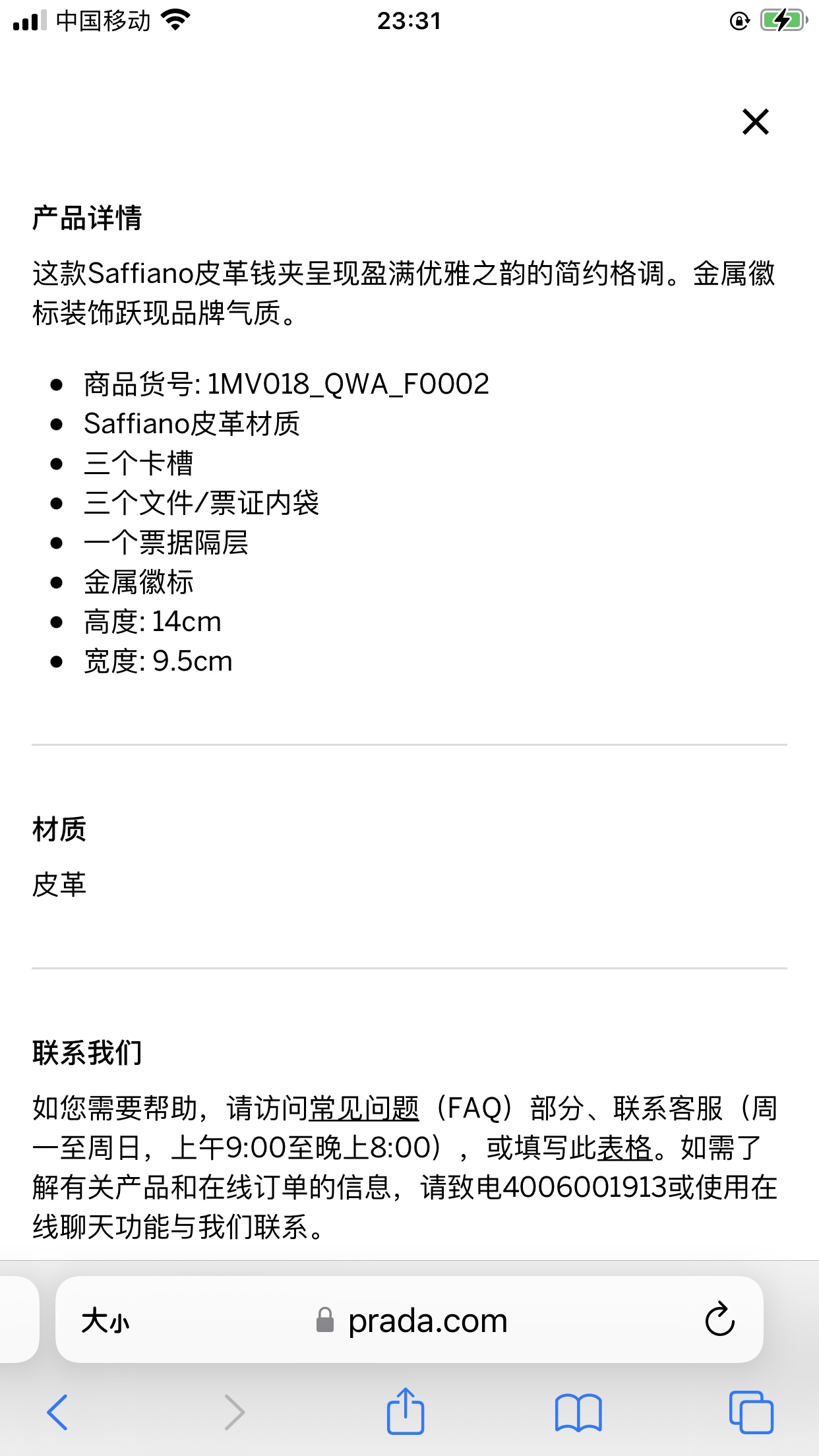
Task: Share this Prada page
Action: [405, 1411]
